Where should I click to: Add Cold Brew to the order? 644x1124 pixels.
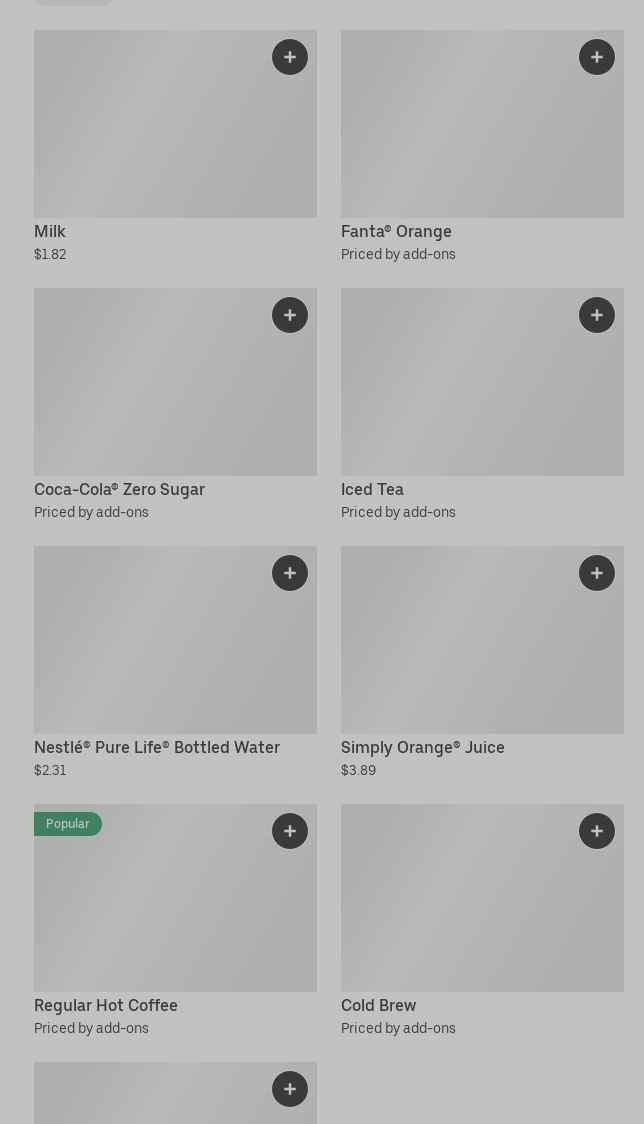pyautogui.click(x=597, y=831)
